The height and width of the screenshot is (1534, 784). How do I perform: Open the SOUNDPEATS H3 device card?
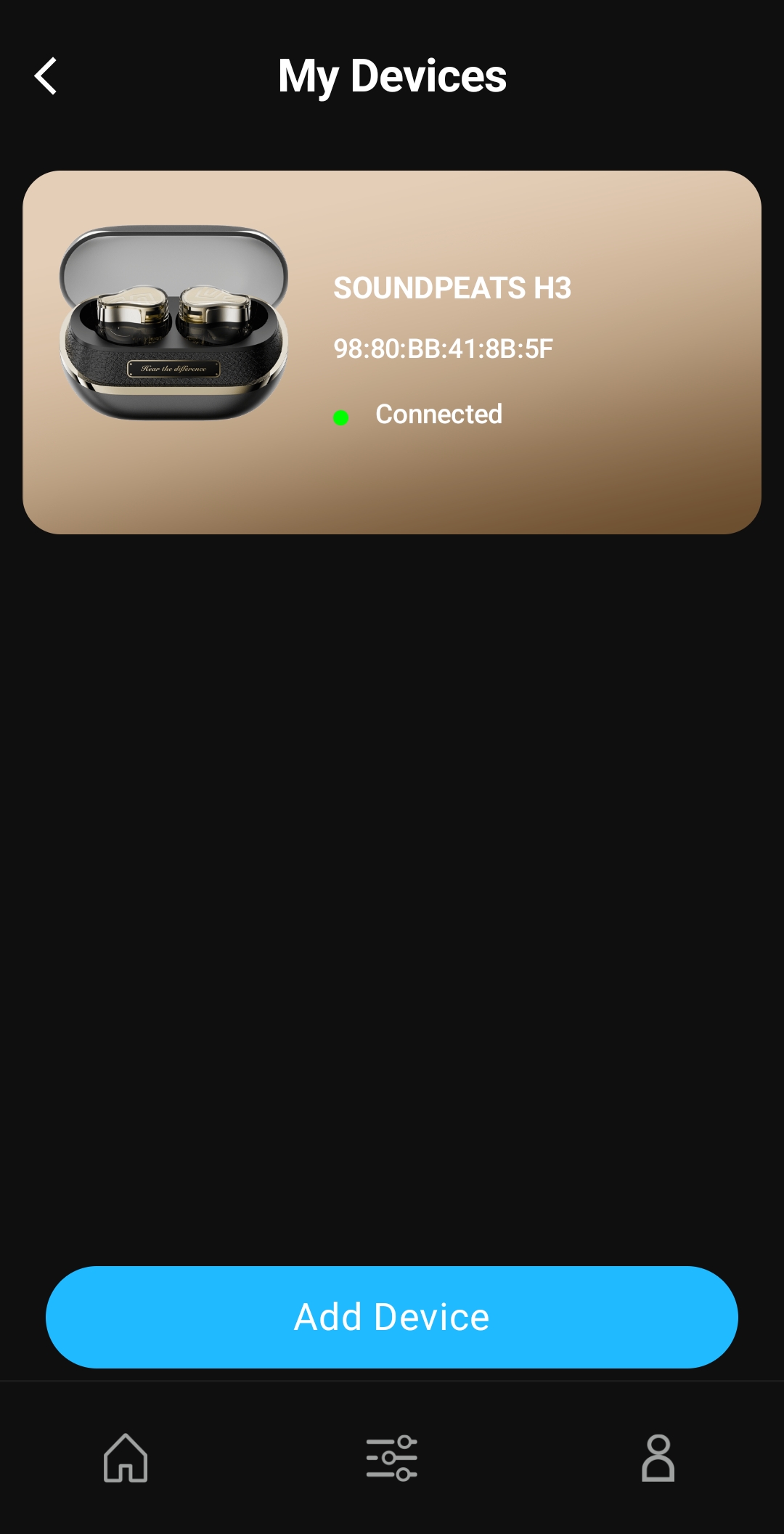392,352
